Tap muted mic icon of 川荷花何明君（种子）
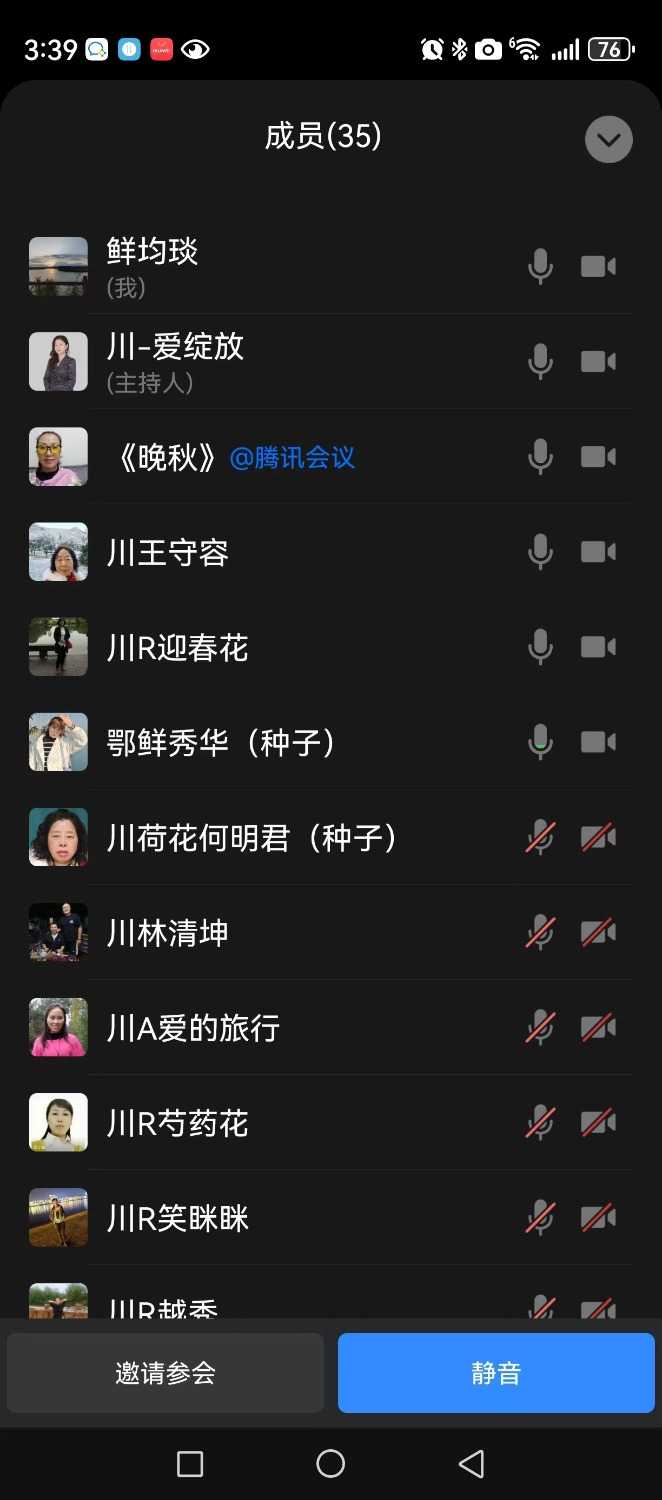Image resolution: width=662 pixels, height=1500 pixels. (x=540, y=837)
